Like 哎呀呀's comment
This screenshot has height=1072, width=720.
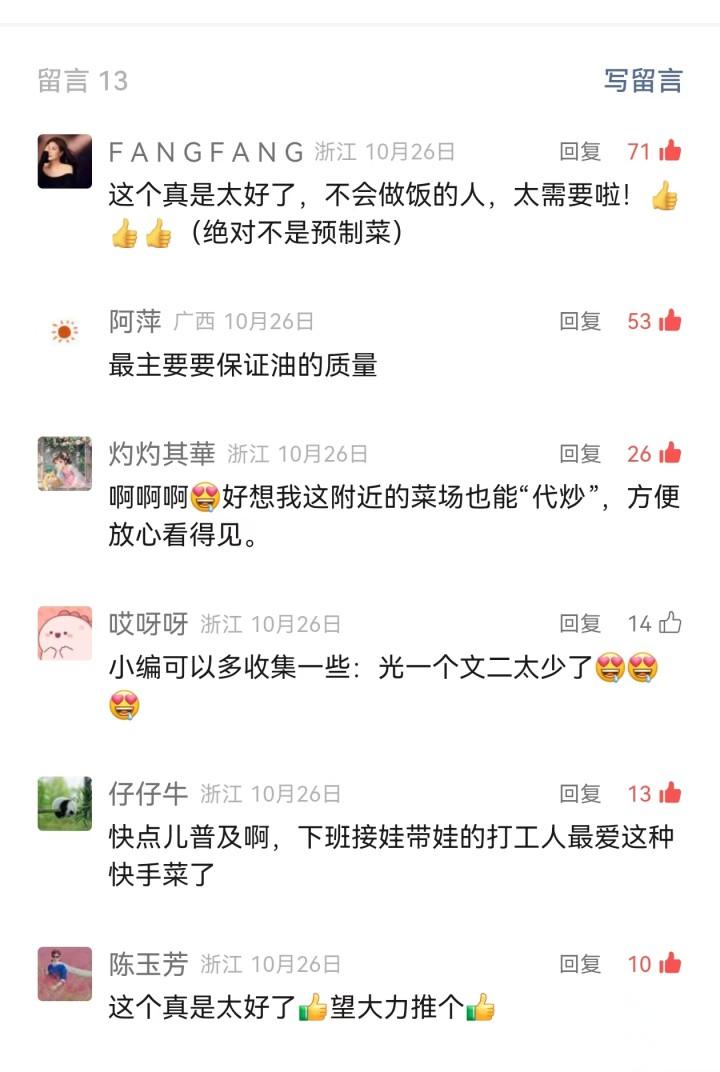click(x=669, y=624)
